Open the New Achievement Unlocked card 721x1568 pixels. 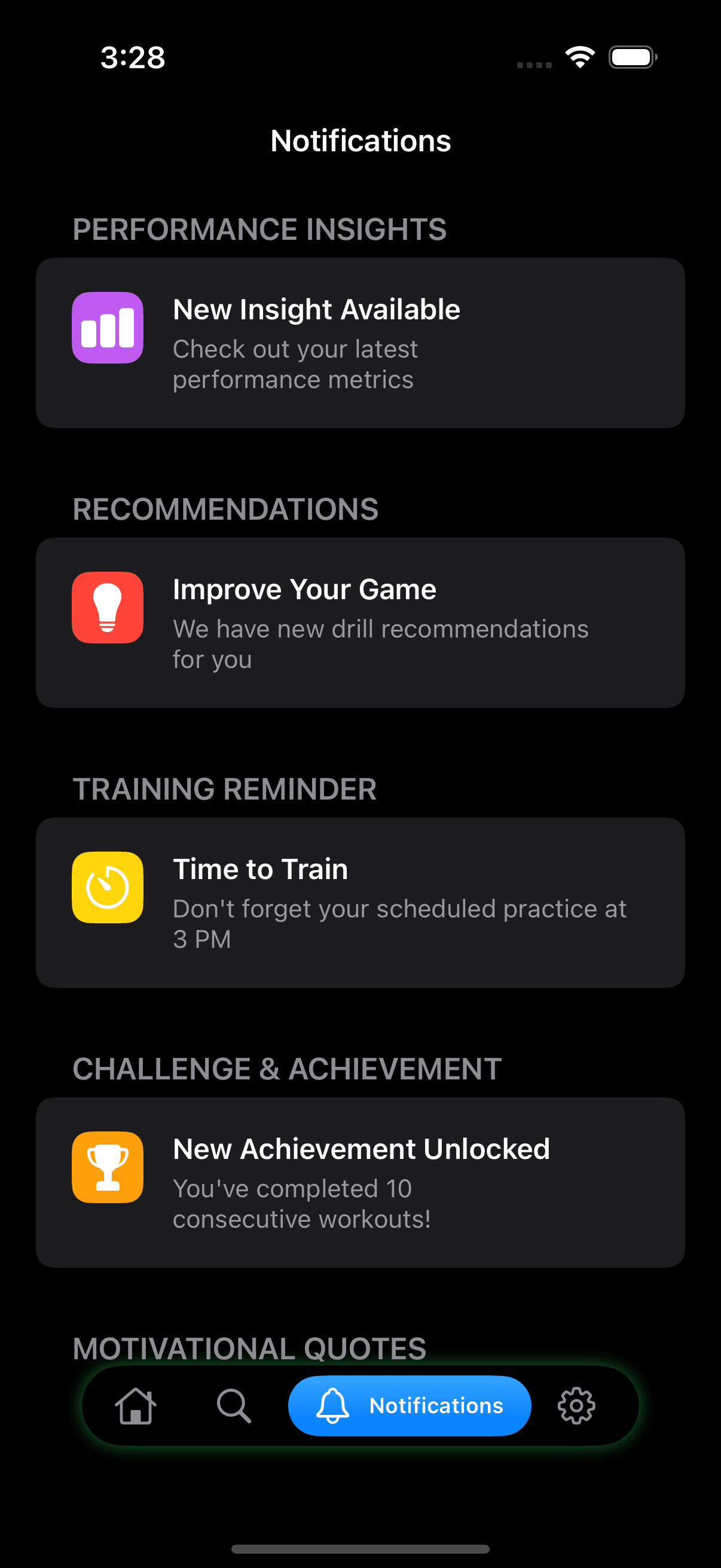pyautogui.click(x=360, y=1181)
